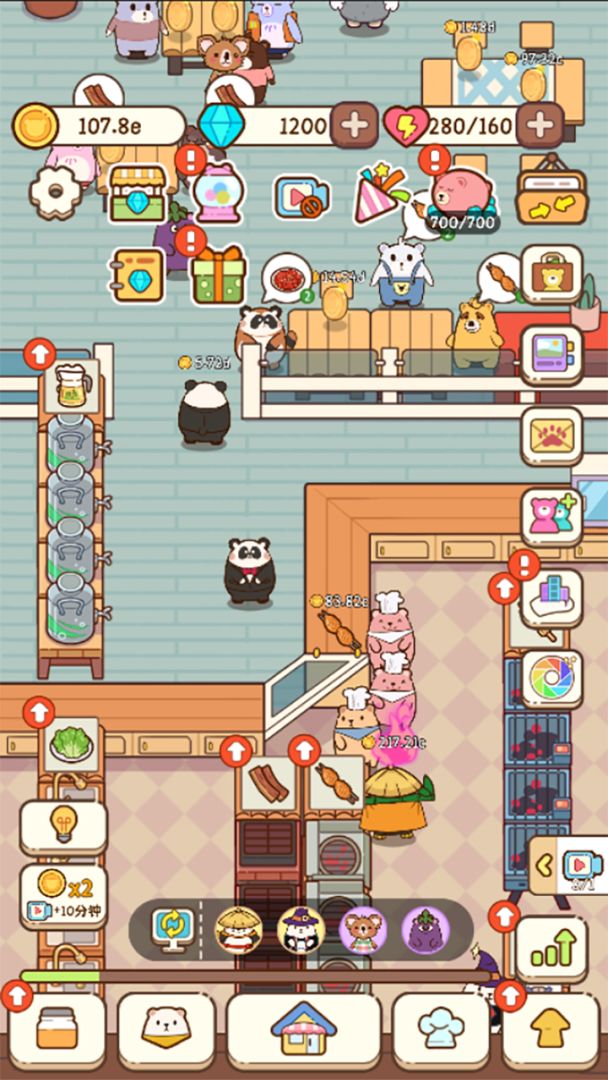The width and height of the screenshot is (608, 1080).
Task: Open the green upgrade stats button
Action: 551,946
